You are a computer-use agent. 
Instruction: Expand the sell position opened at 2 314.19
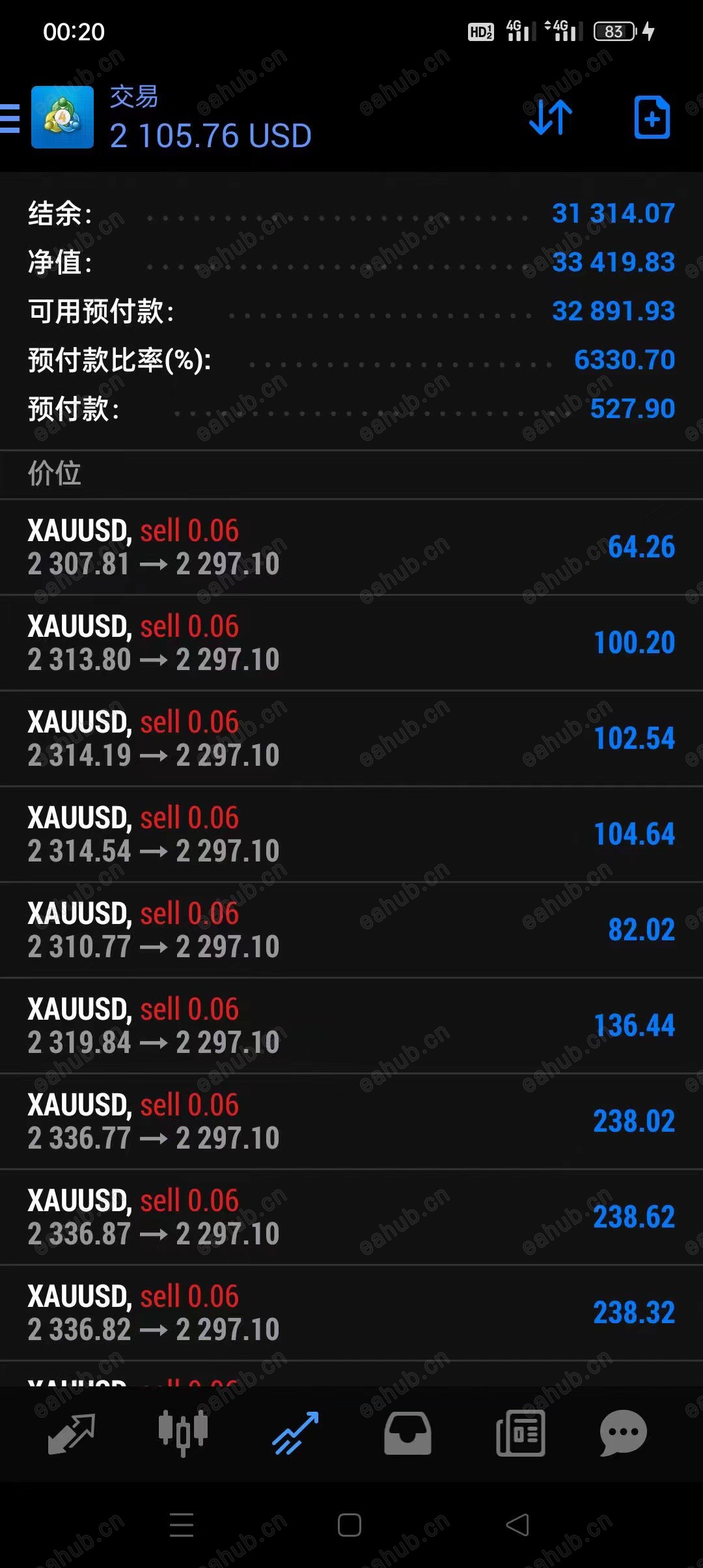351,738
